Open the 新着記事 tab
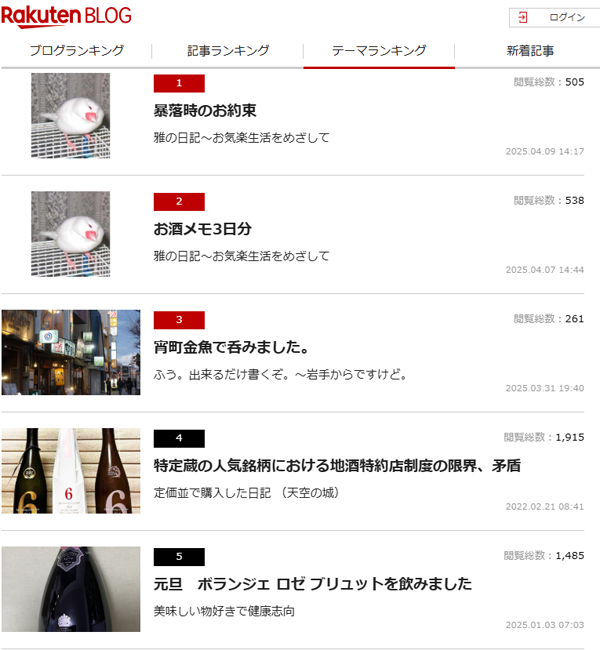The image size is (600, 650). pos(530,51)
